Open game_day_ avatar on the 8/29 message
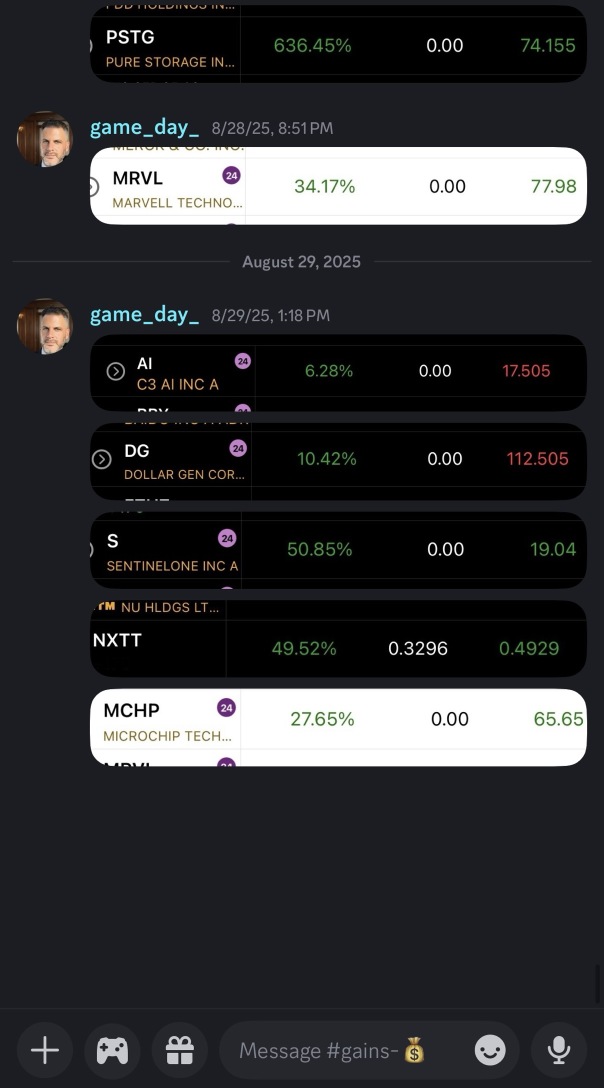604x1088 pixels. click(x=45, y=326)
